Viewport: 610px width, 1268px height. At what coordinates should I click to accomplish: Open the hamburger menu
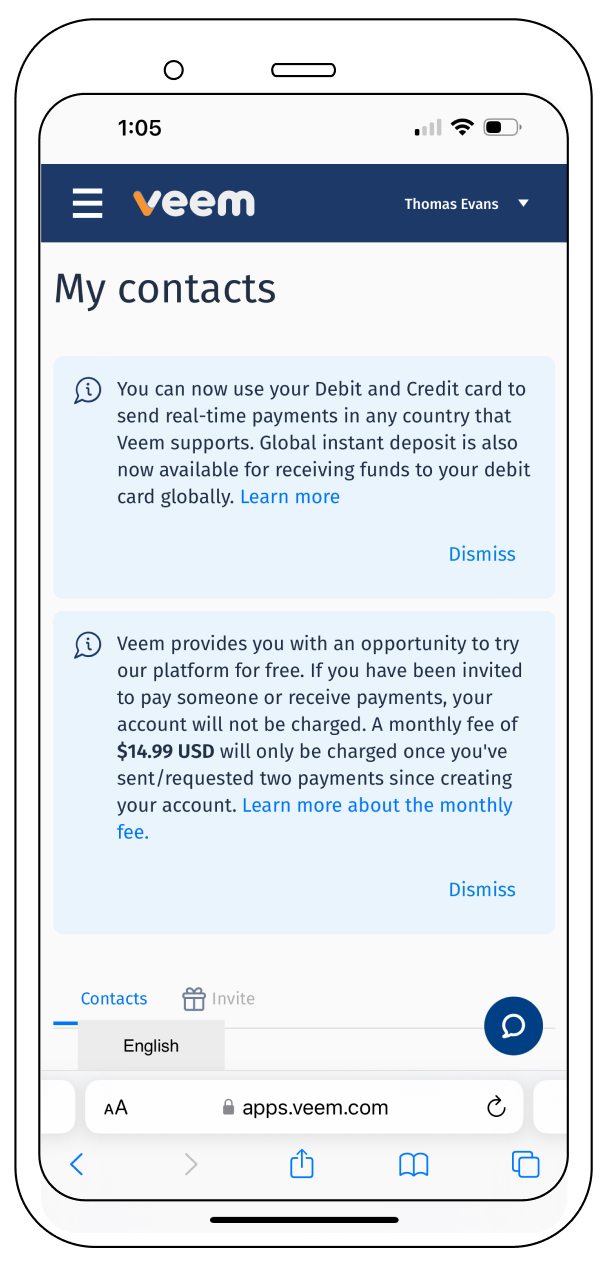click(88, 203)
